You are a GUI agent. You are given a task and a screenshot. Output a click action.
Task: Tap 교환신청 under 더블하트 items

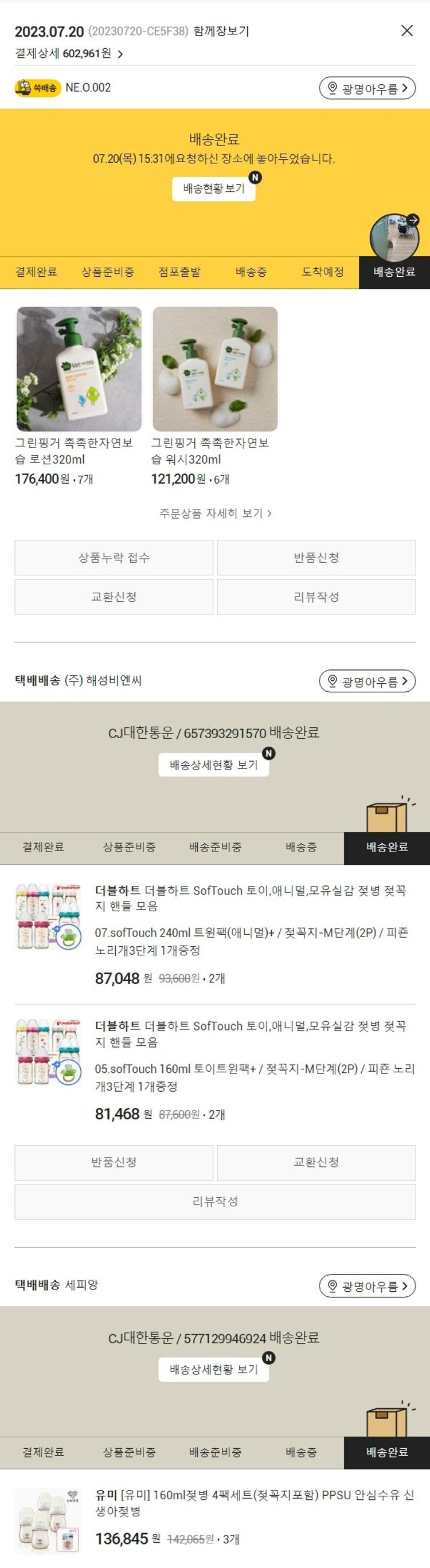pyautogui.click(x=316, y=1162)
